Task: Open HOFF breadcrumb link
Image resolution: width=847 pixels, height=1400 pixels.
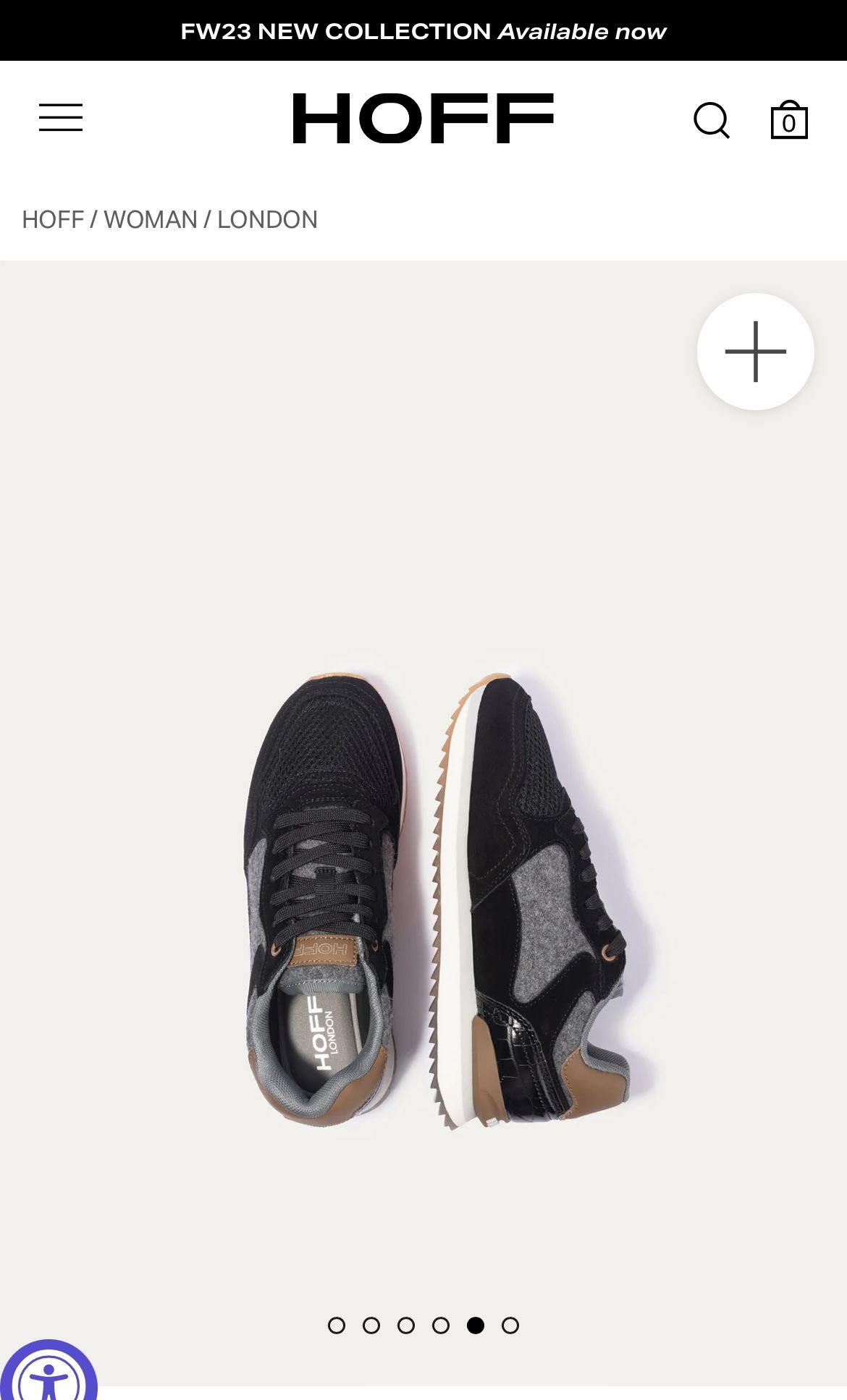Action: 53,219
